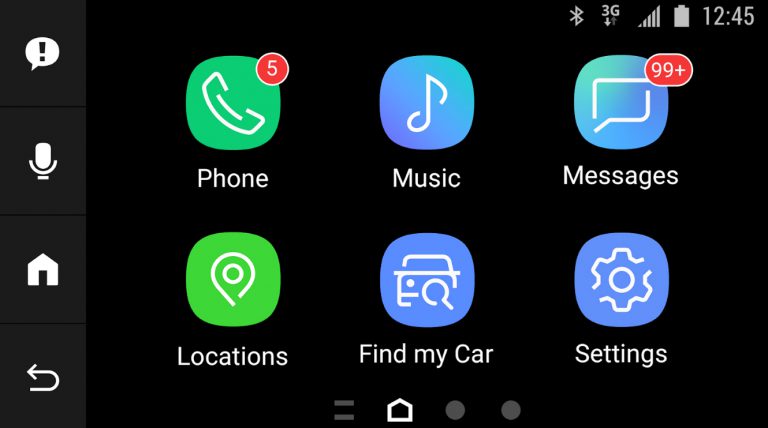Image resolution: width=768 pixels, height=428 pixels.
Task: Open Messages with 99+ unread
Action: 620,102
